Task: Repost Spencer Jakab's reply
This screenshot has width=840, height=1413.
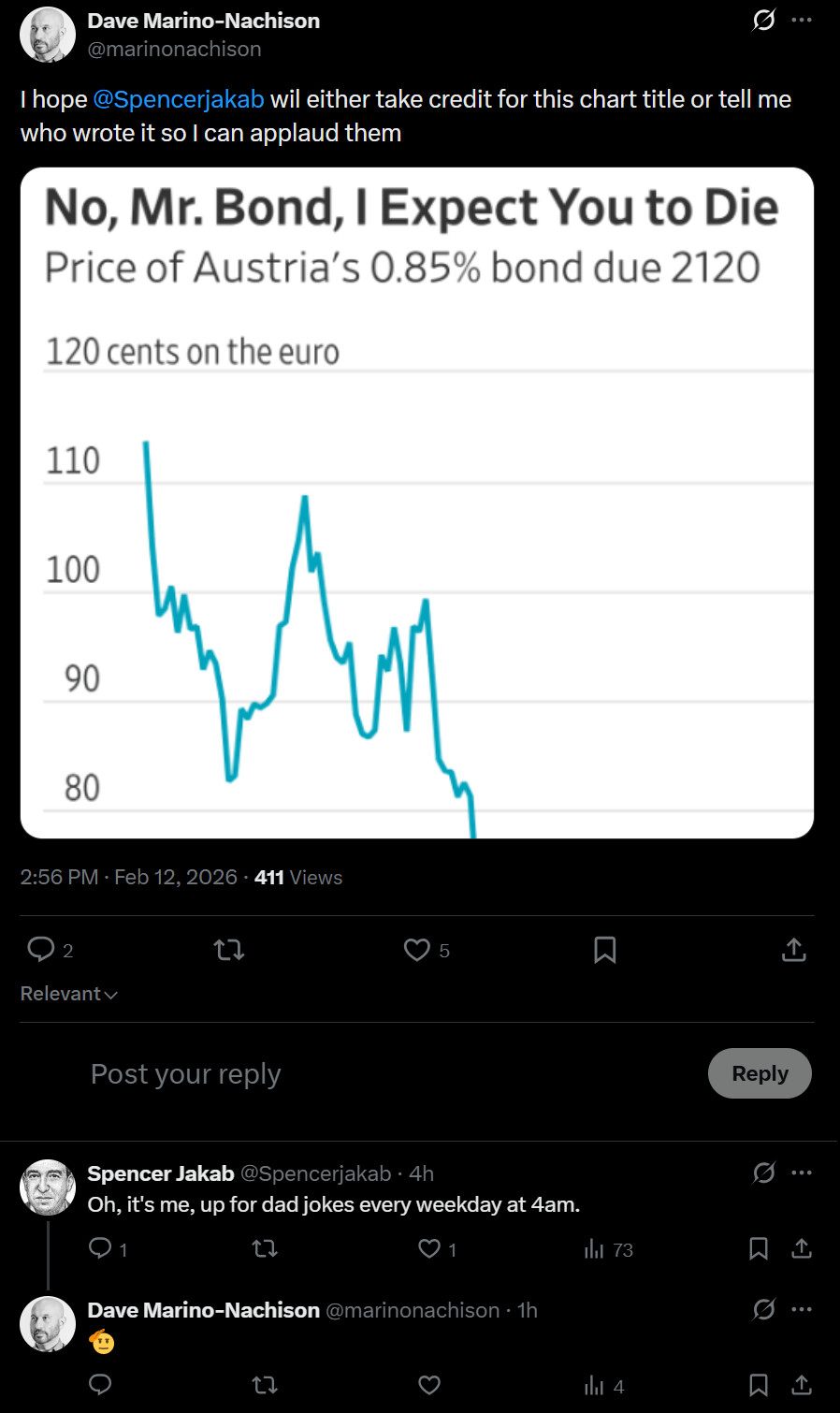Action: [265, 1248]
